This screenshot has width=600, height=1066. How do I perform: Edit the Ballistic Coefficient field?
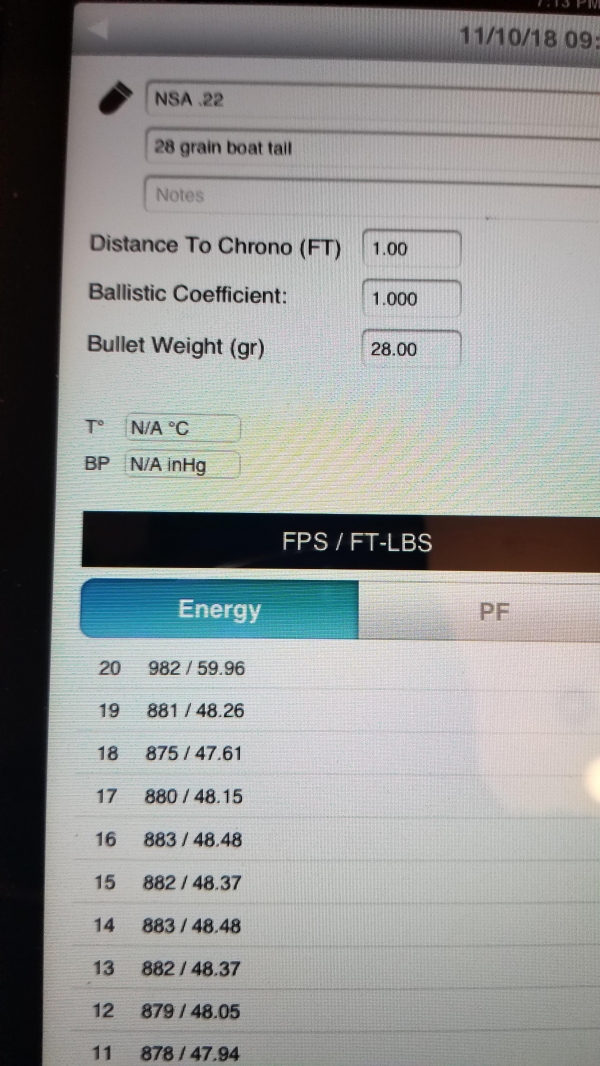[411, 299]
